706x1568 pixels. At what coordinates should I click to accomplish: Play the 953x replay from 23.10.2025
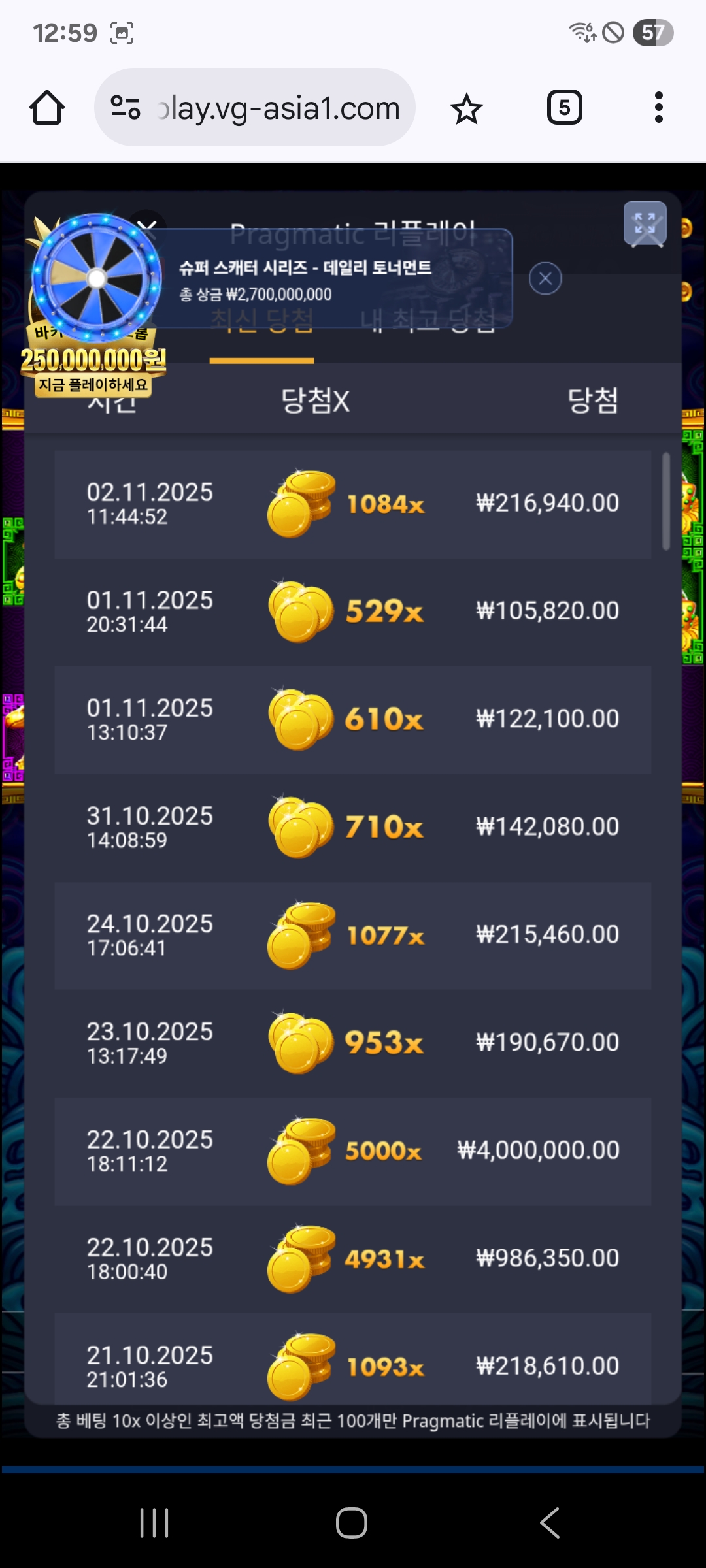coord(353,1043)
